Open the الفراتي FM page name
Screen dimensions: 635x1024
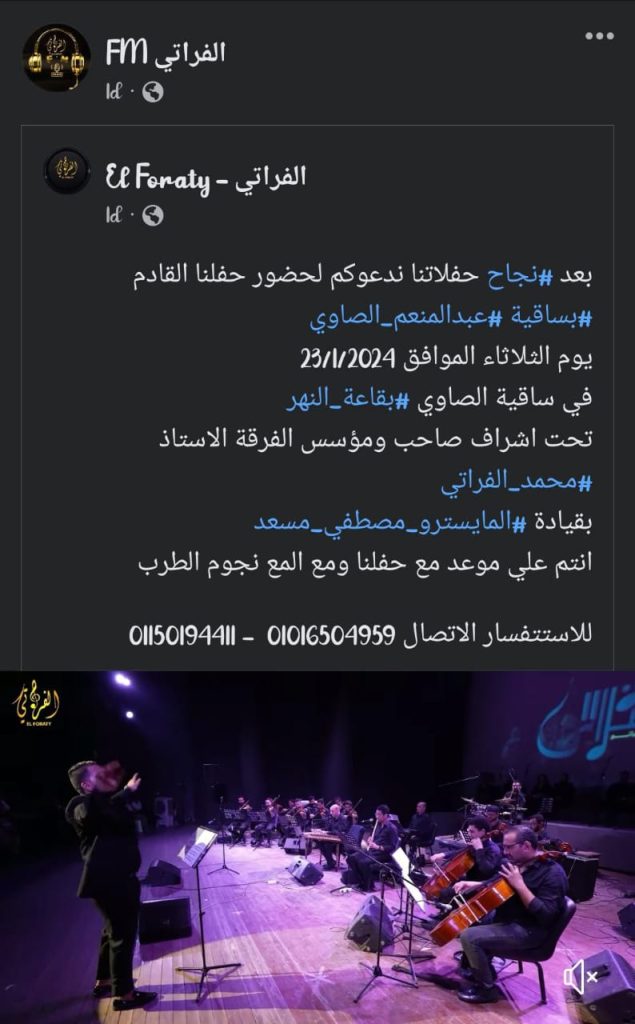click(165, 54)
